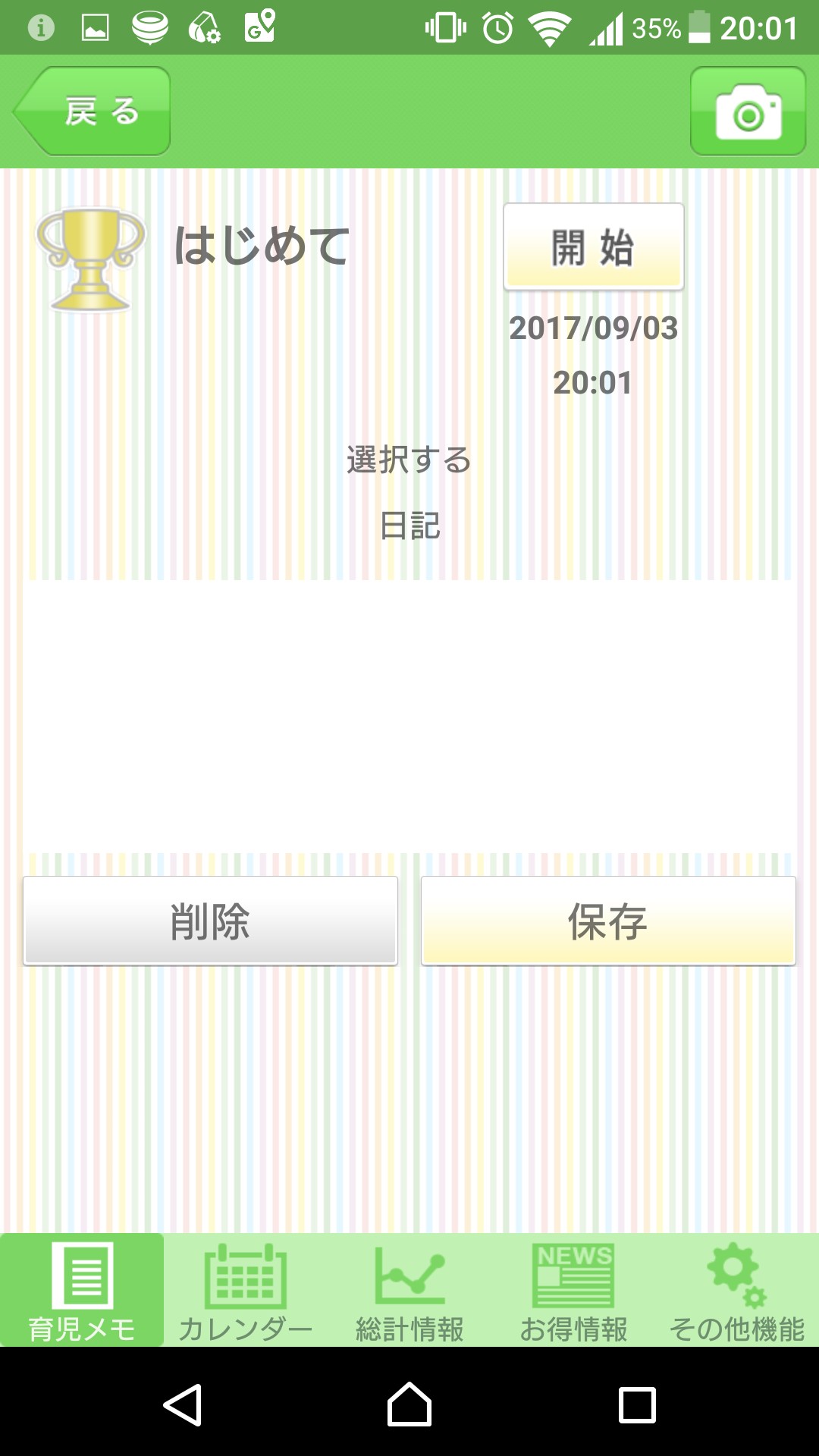This screenshot has height=1456, width=819.
Task: Tap the 戻る back button
Action: coord(93,111)
